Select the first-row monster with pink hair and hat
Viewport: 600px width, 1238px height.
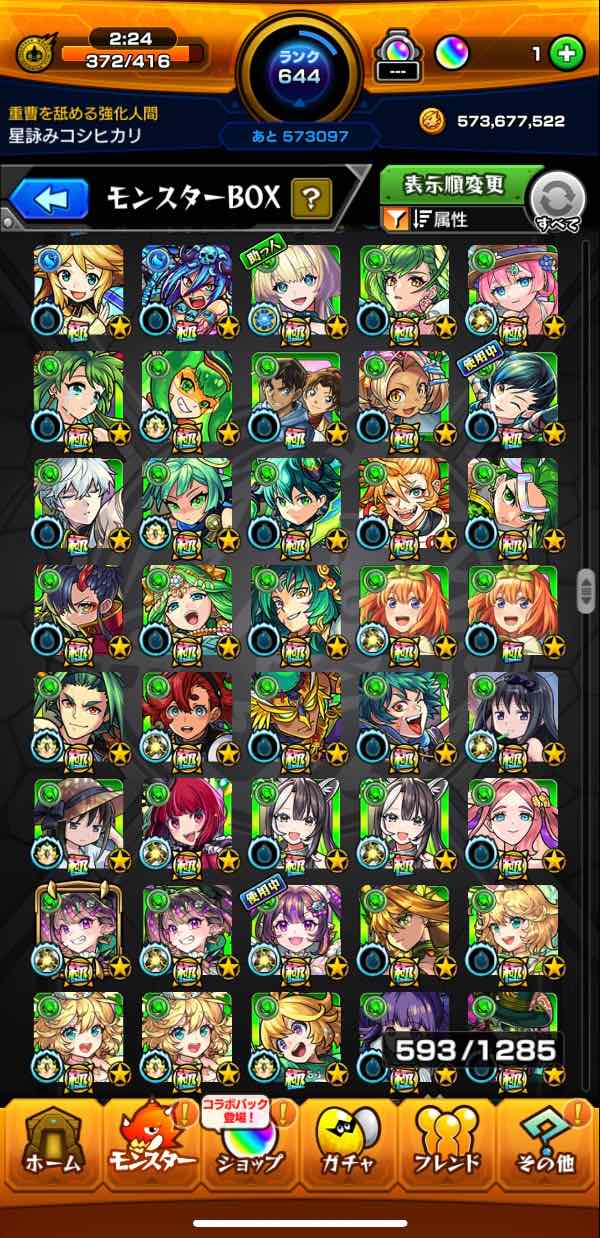click(x=512, y=290)
